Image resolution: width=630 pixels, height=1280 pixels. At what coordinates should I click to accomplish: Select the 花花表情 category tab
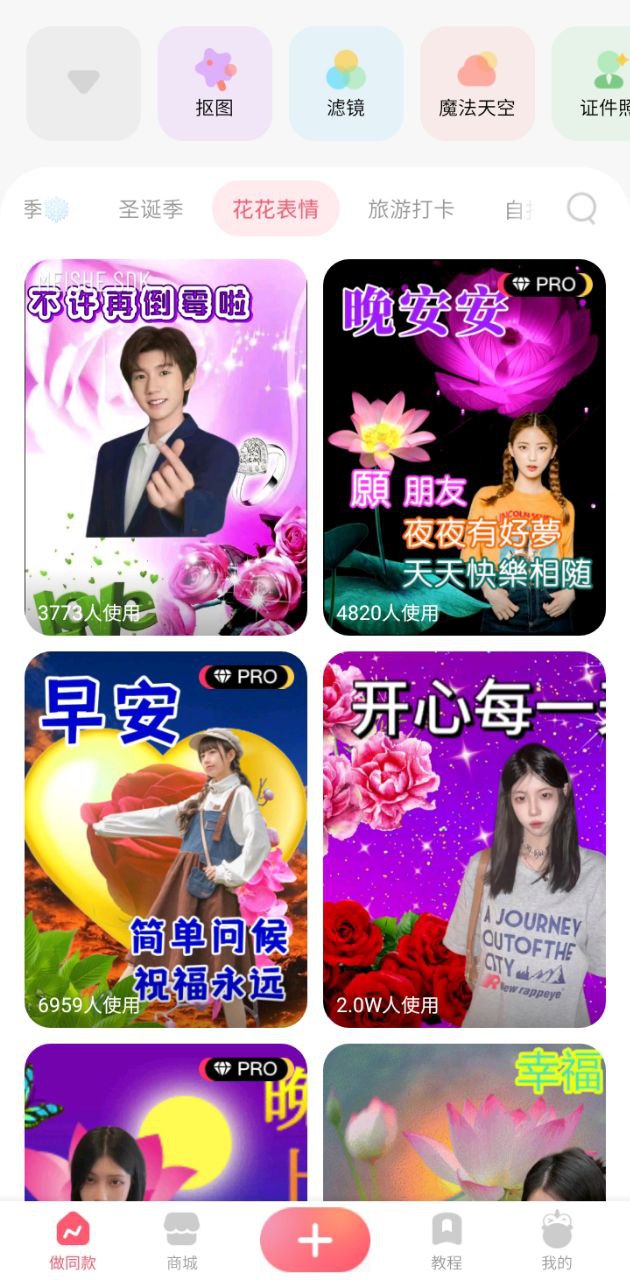click(x=276, y=209)
